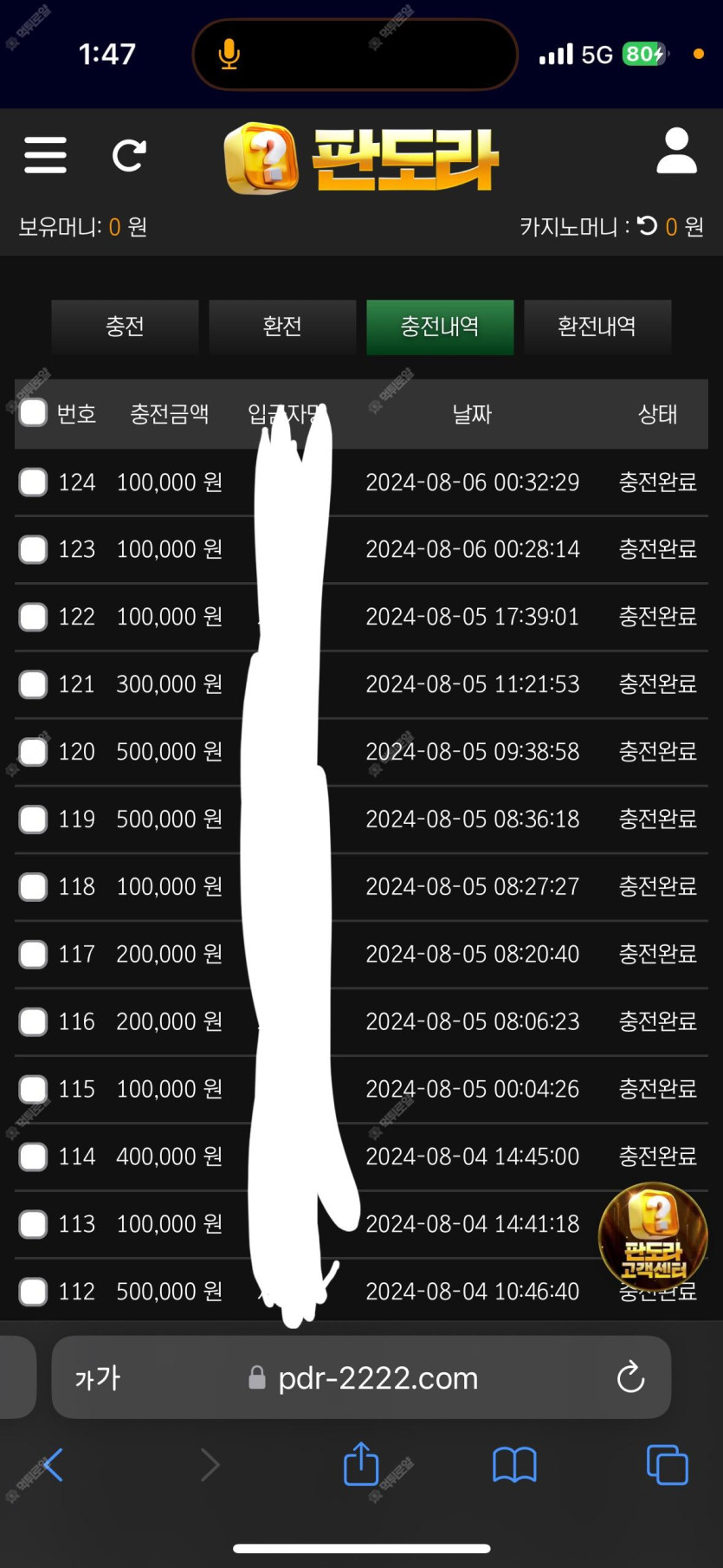Image resolution: width=723 pixels, height=1568 pixels.
Task: Check the box for row 124
Action: coord(33,482)
